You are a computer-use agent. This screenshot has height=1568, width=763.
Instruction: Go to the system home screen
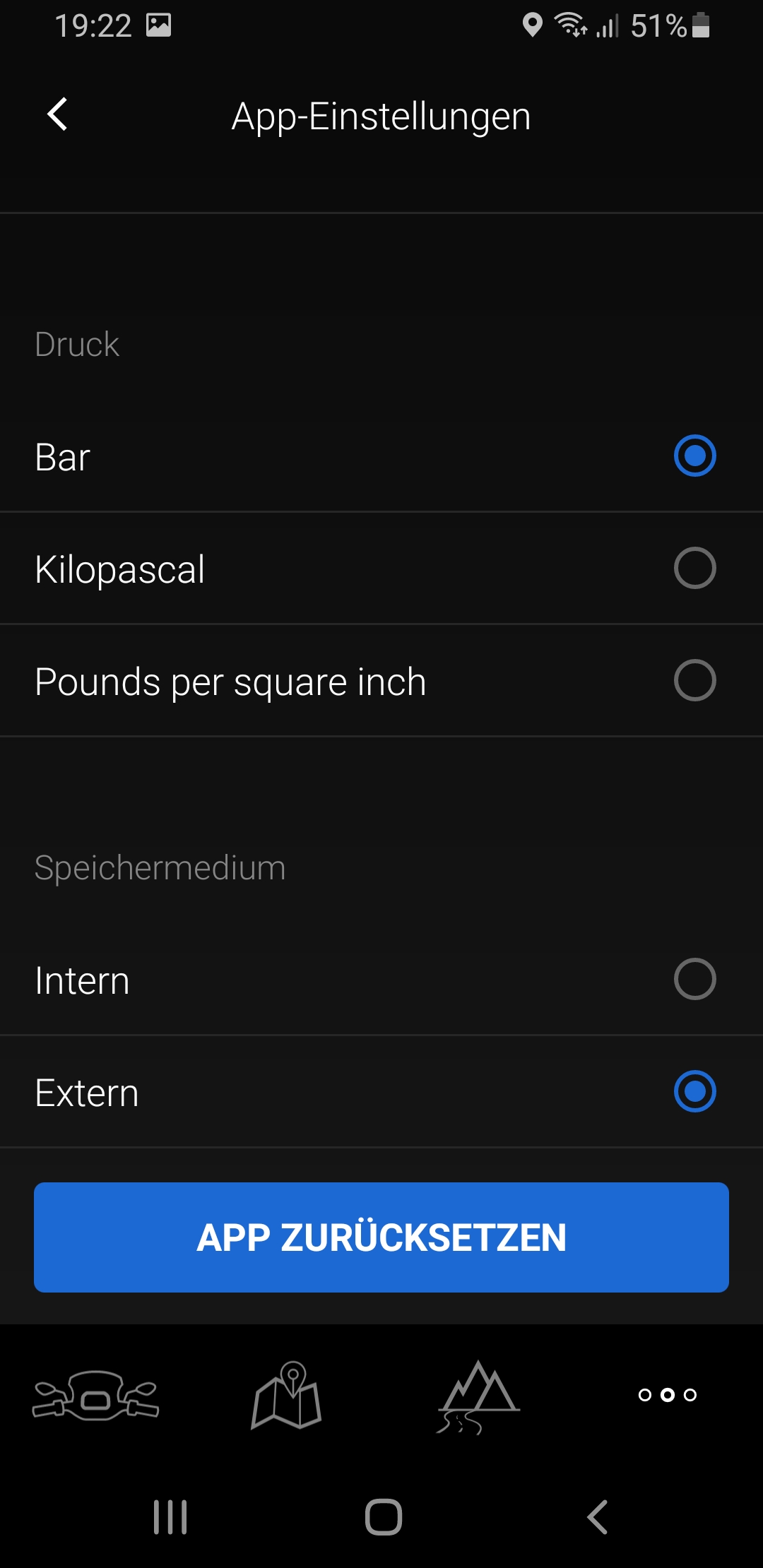(383, 1516)
